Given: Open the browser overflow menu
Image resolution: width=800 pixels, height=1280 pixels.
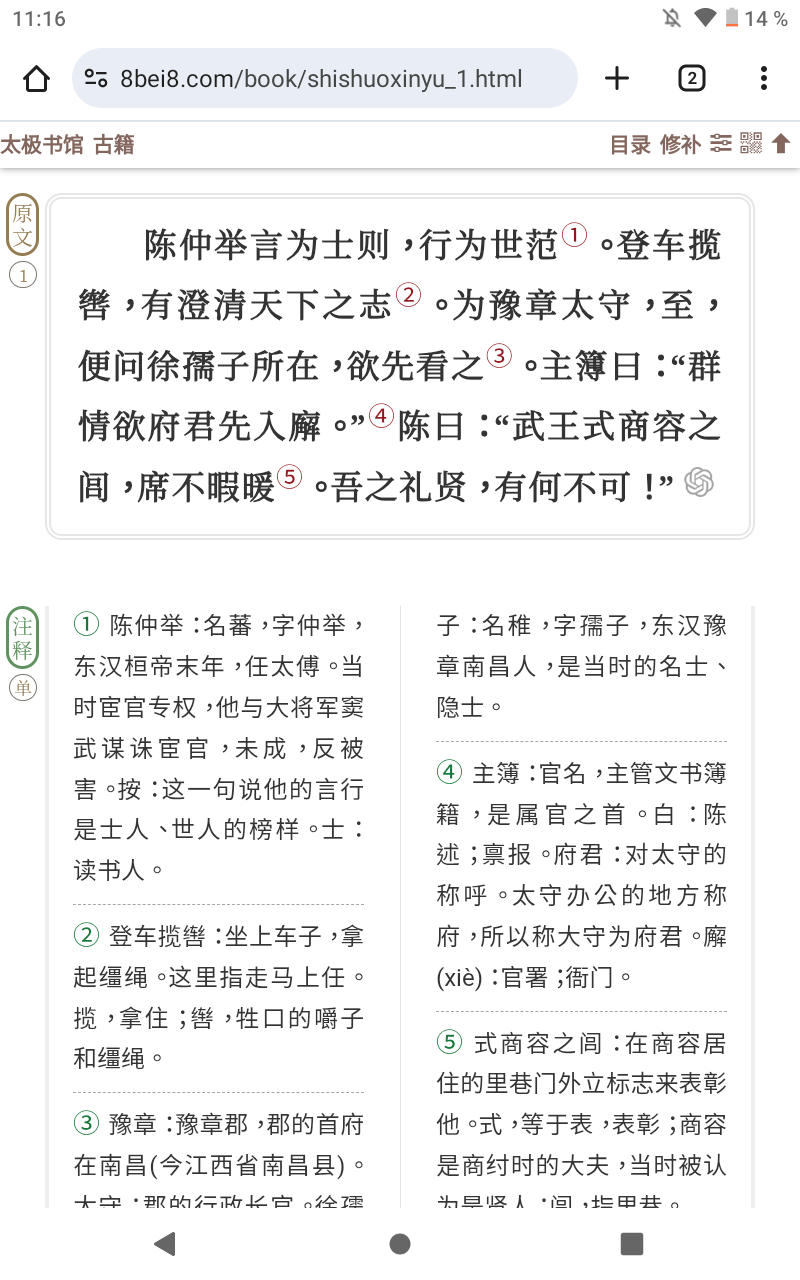Looking at the screenshot, I should click(764, 79).
